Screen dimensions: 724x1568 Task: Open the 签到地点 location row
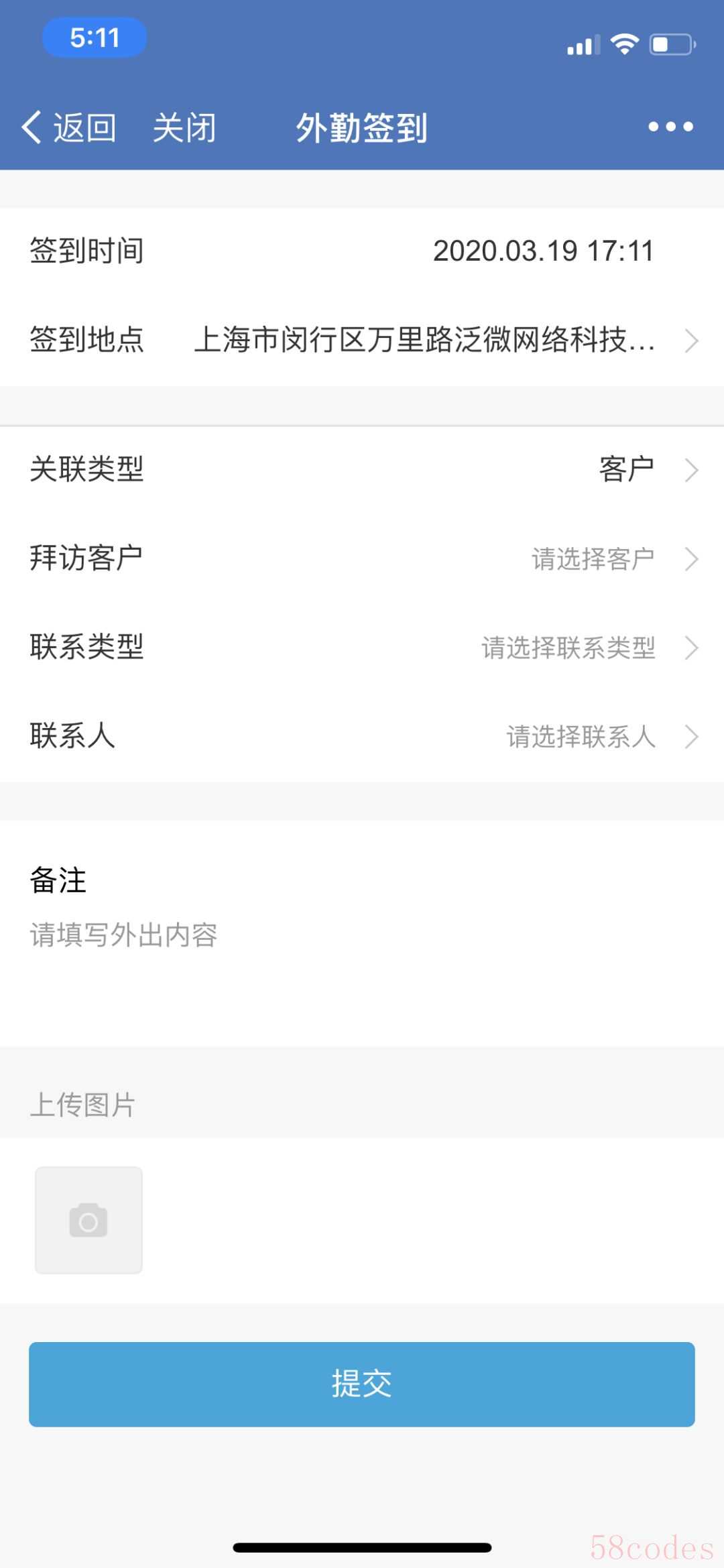pyautogui.click(x=362, y=341)
